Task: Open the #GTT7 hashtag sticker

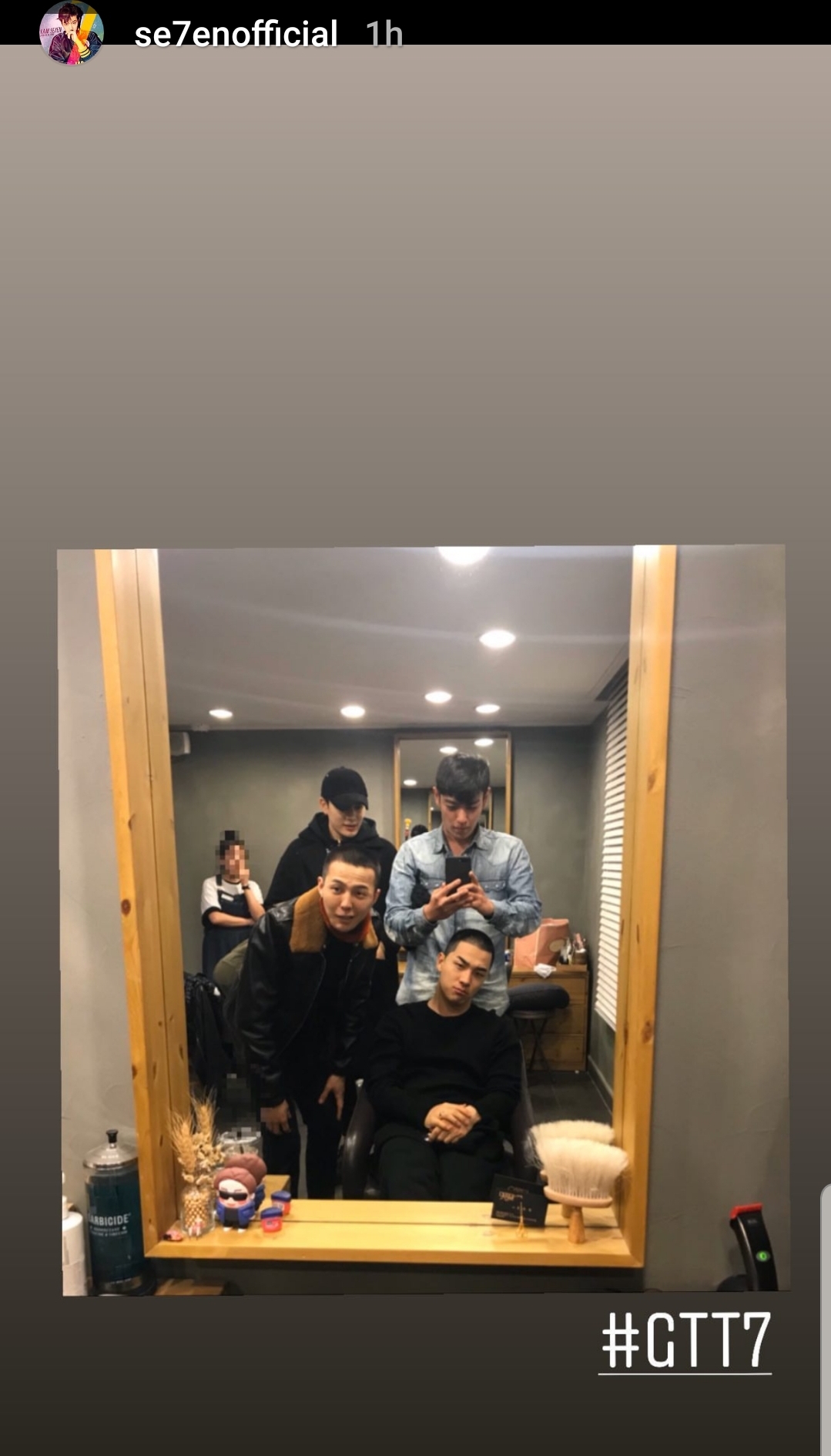Action: click(x=685, y=1341)
